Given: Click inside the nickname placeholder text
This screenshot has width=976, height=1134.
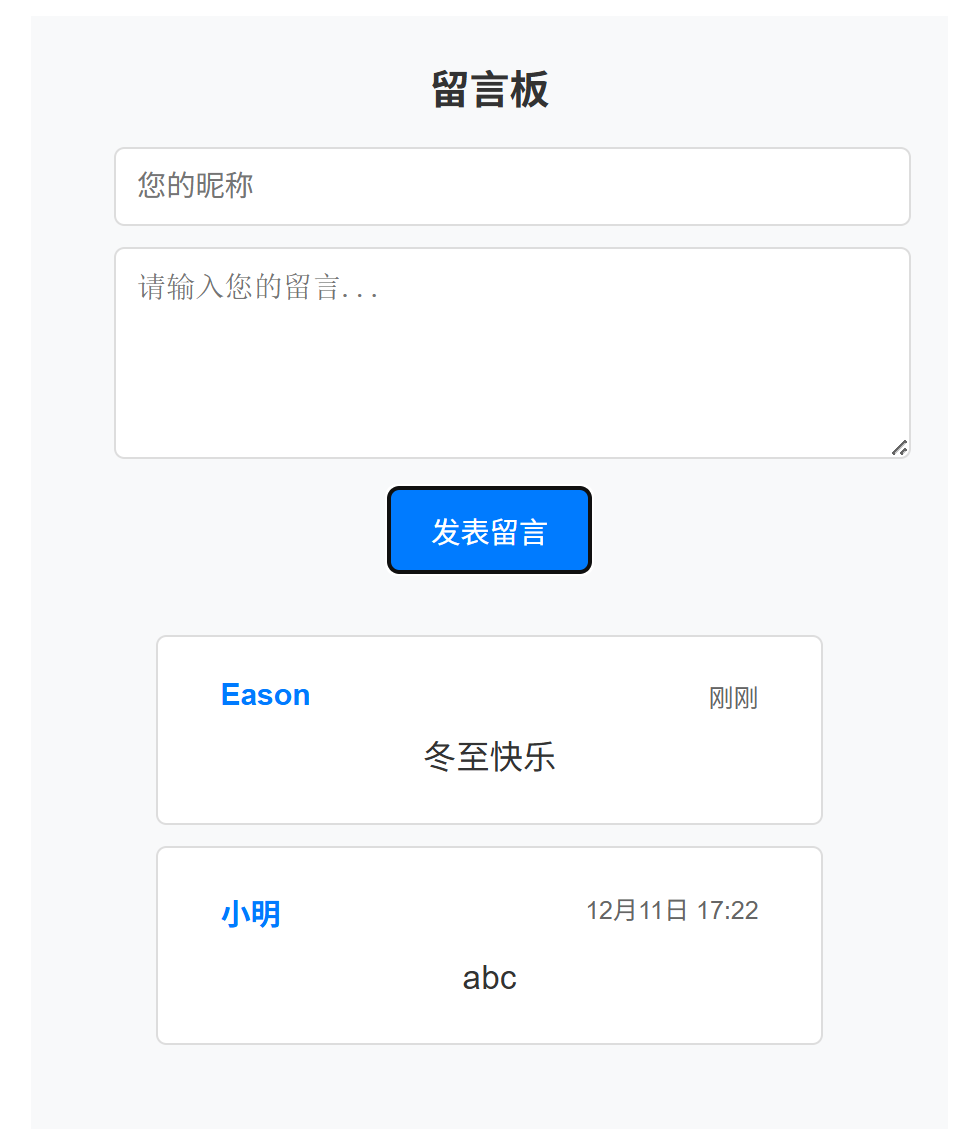Looking at the screenshot, I should pos(176,186).
